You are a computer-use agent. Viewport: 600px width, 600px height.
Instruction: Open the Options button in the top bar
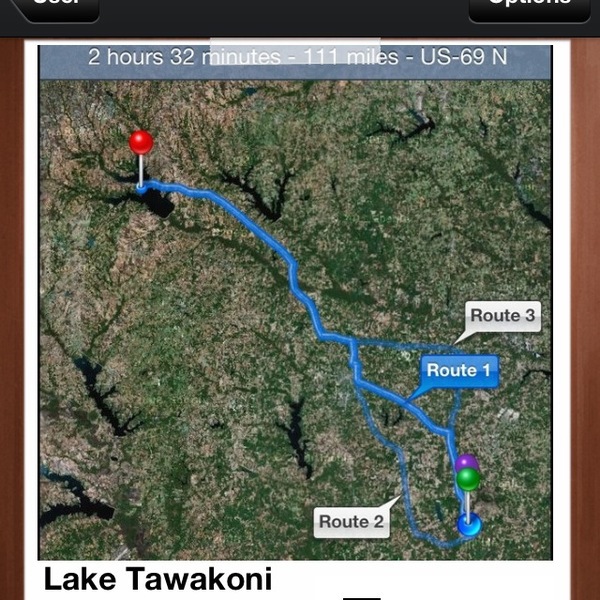[x=530, y=8]
